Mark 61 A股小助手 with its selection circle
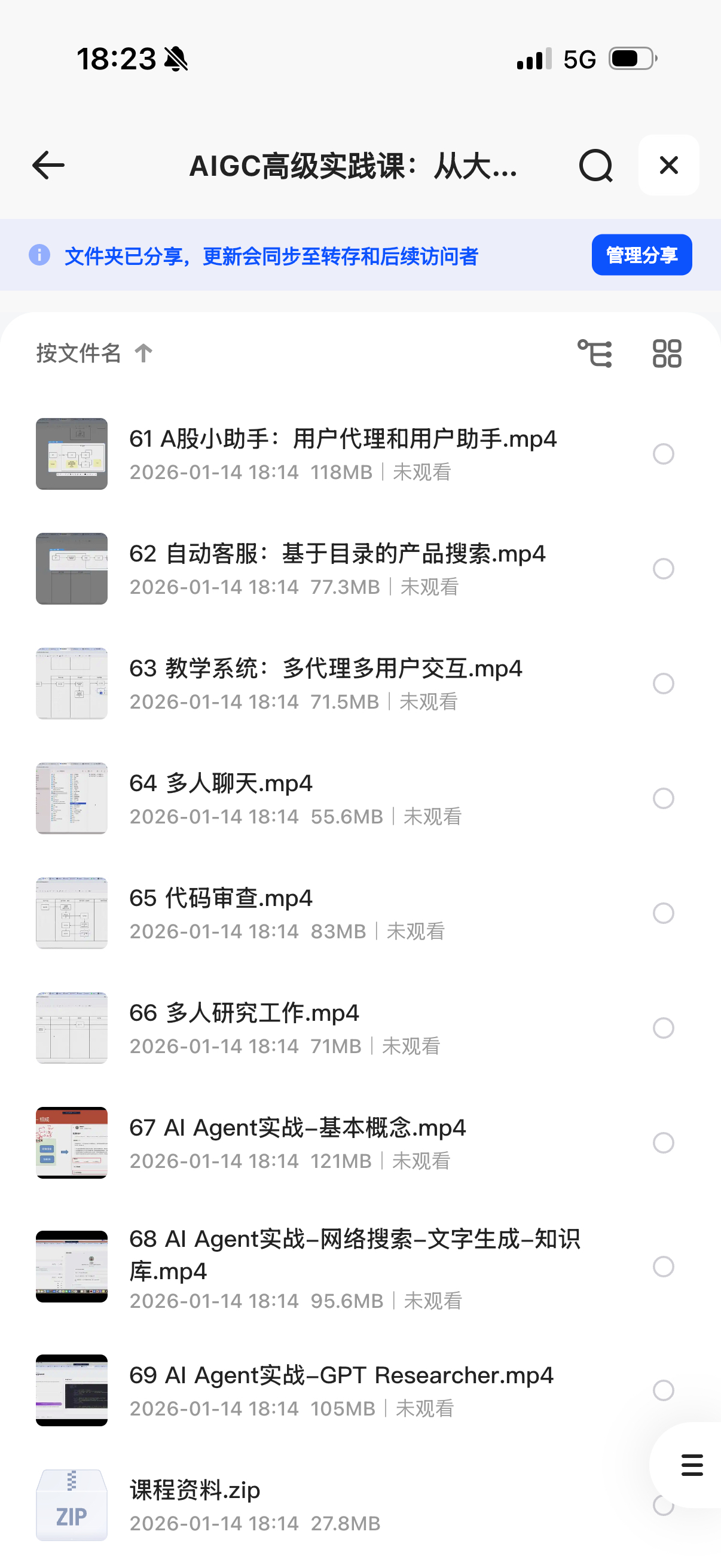Viewport: 721px width, 1568px height. (663, 454)
